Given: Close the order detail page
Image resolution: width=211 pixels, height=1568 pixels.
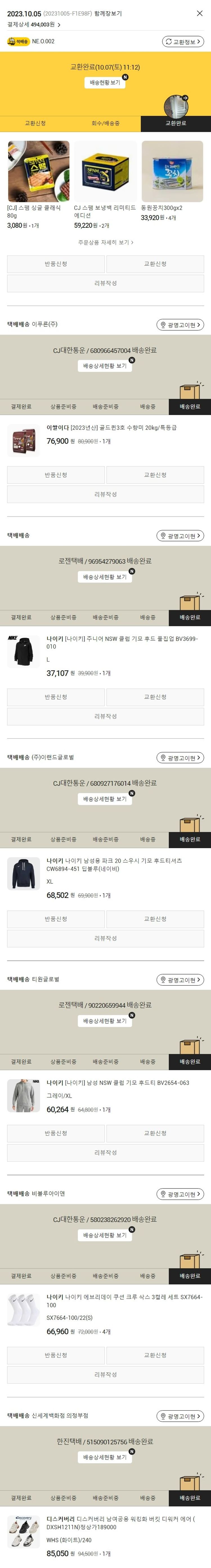Looking at the screenshot, I should (199, 13).
